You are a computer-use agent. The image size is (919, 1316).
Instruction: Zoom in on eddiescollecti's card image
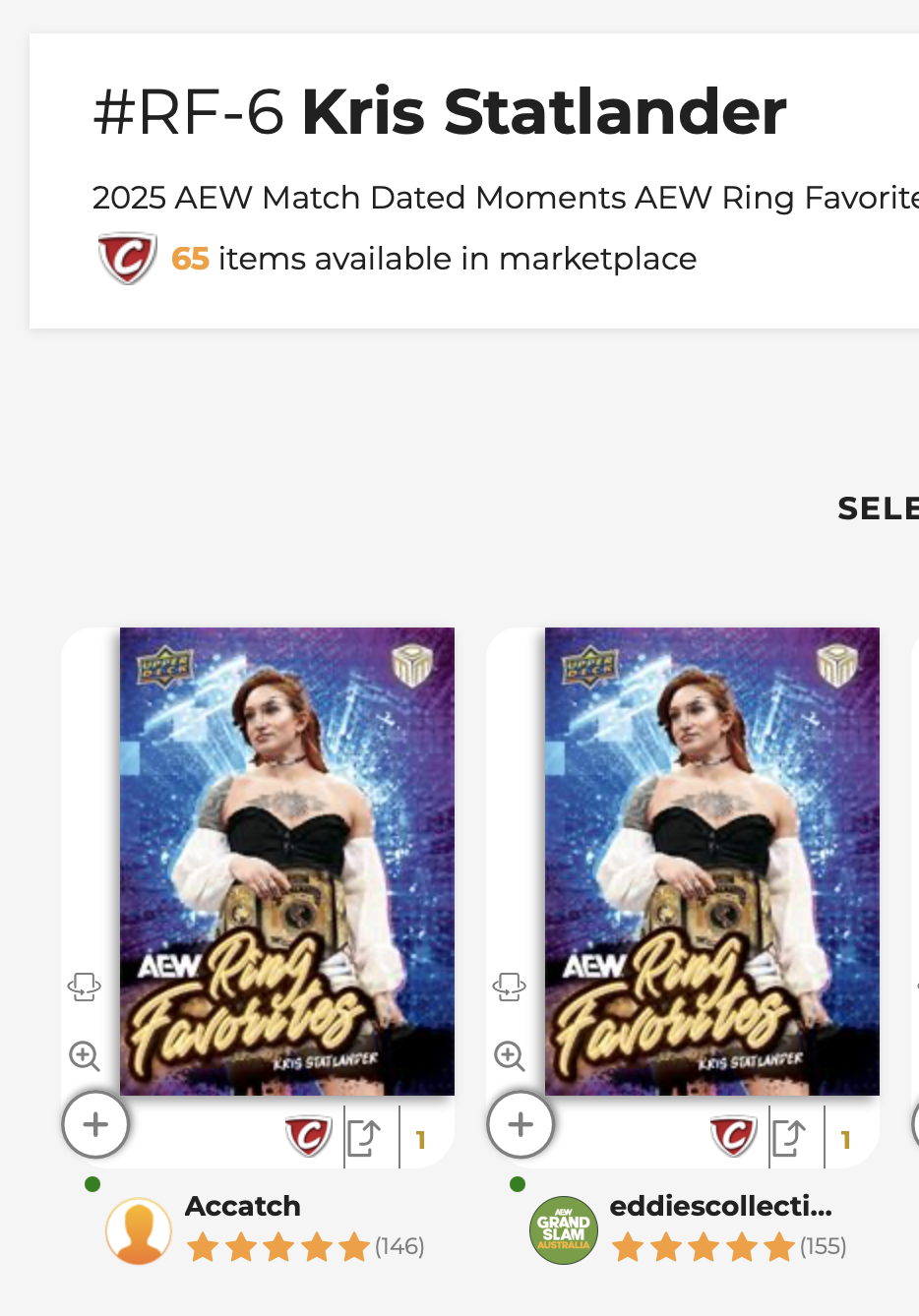click(x=510, y=1056)
